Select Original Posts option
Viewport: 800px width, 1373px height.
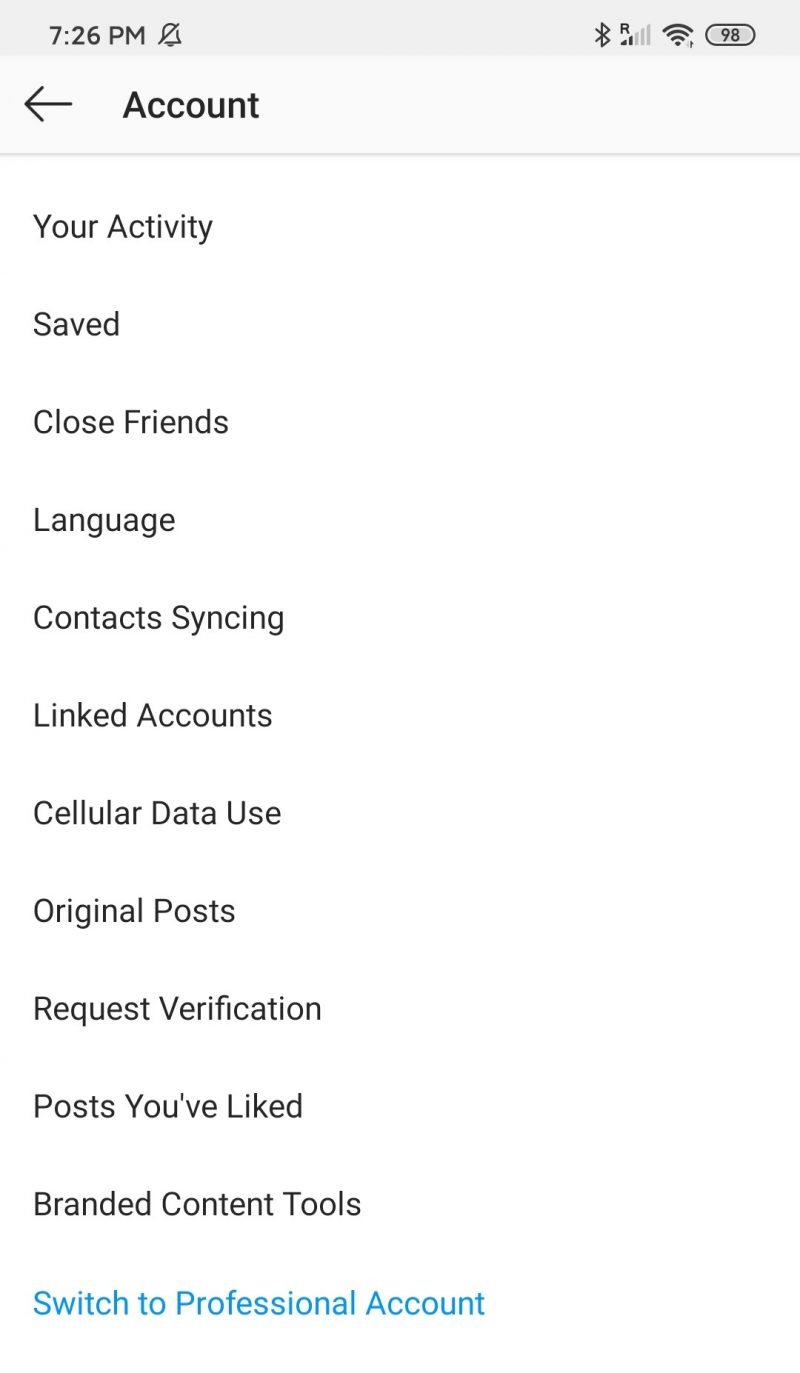pos(134,910)
